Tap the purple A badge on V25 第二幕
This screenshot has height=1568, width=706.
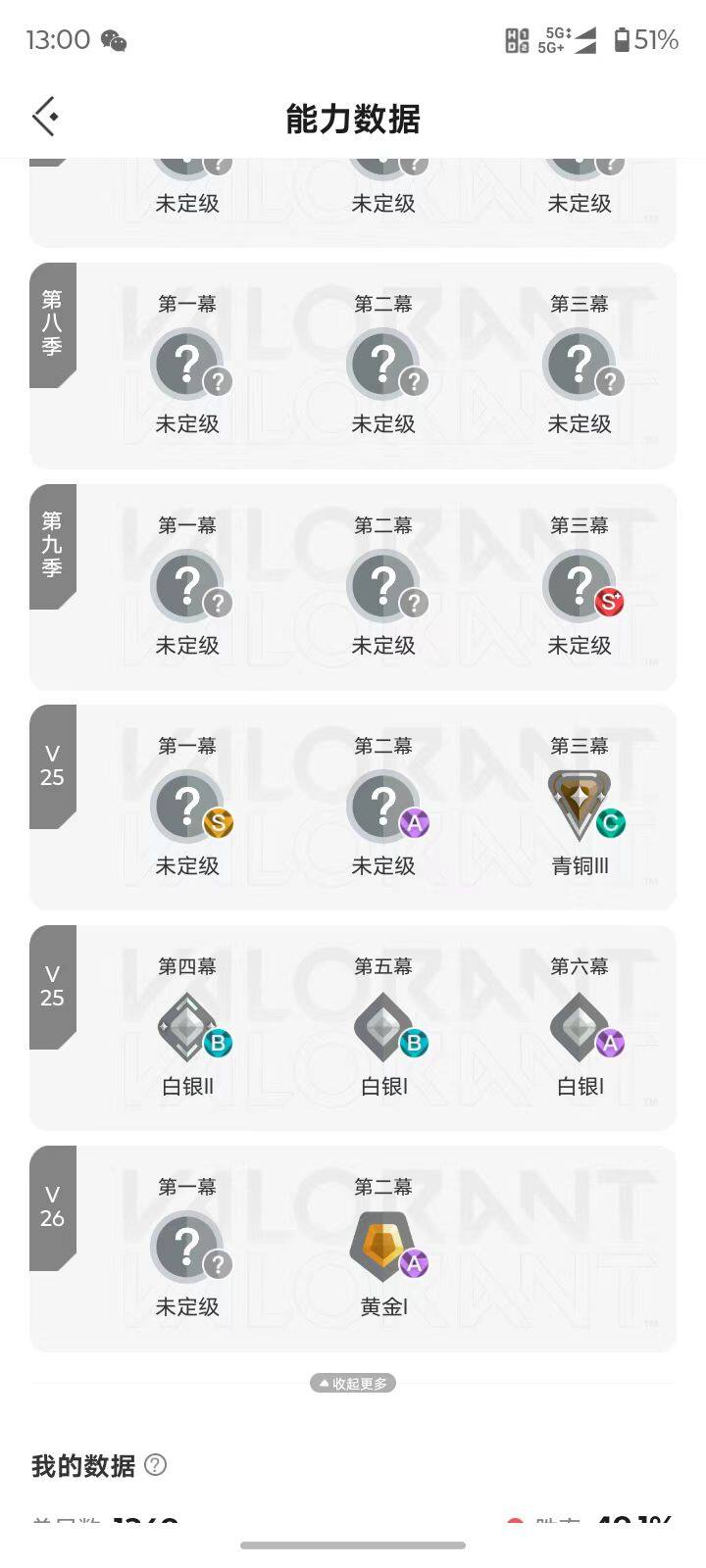tap(414, 824)
